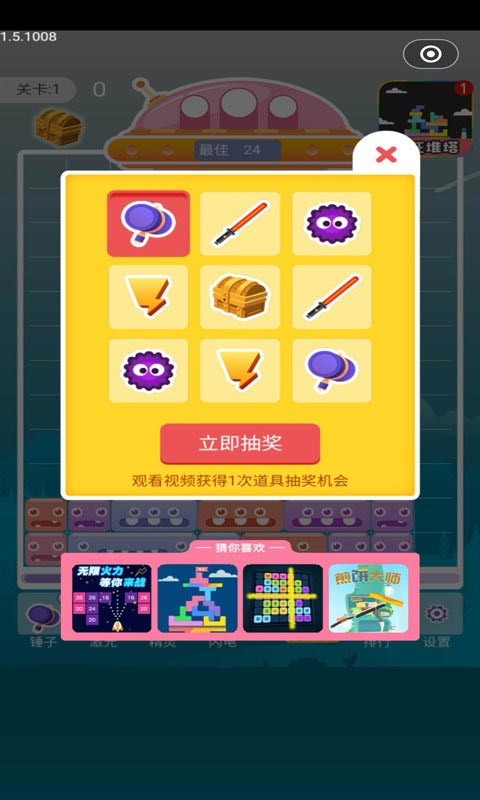Open the tower stacking game in 猜你喜欢
480x800 pixels.
[x=197, y=598]
